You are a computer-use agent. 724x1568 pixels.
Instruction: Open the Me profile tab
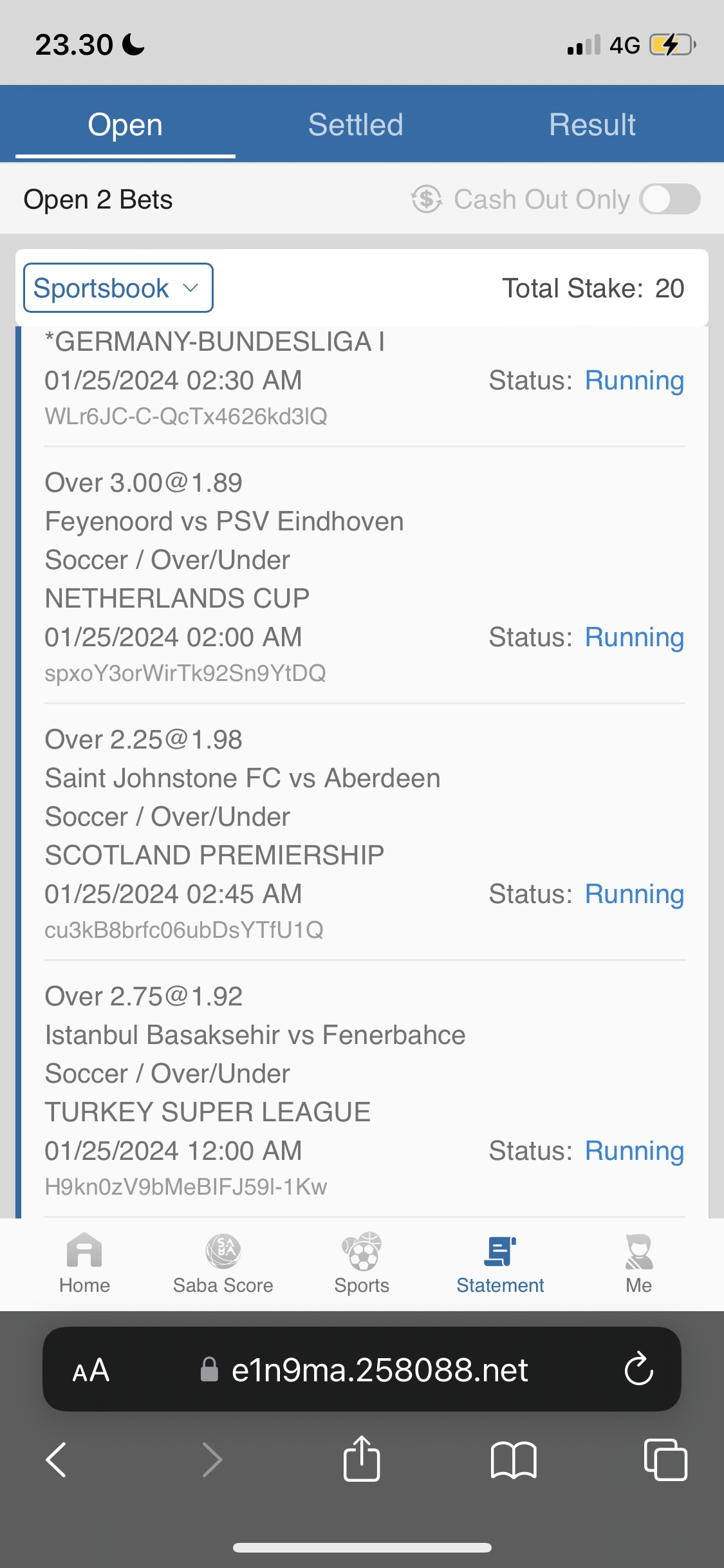pyautogui.click(x=638, y=1263)
